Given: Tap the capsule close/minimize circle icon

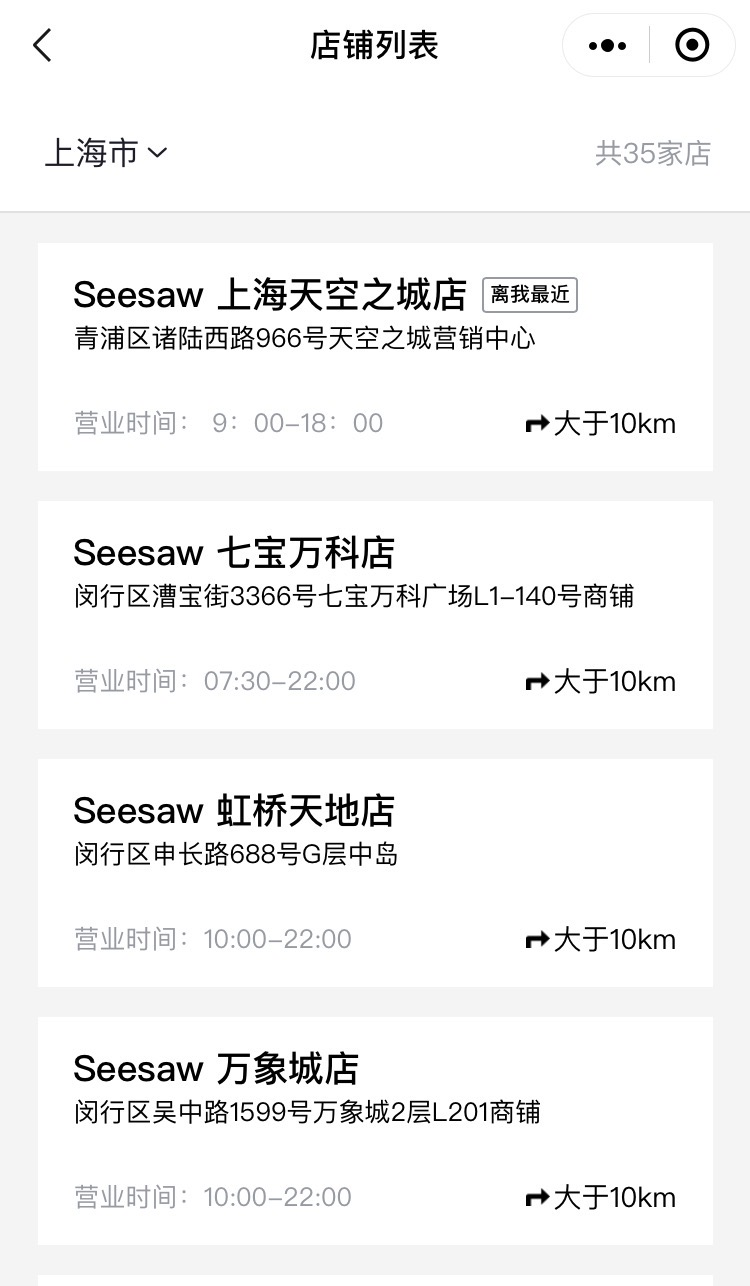Looking at the screenshot, I should (x=692, y=44).
